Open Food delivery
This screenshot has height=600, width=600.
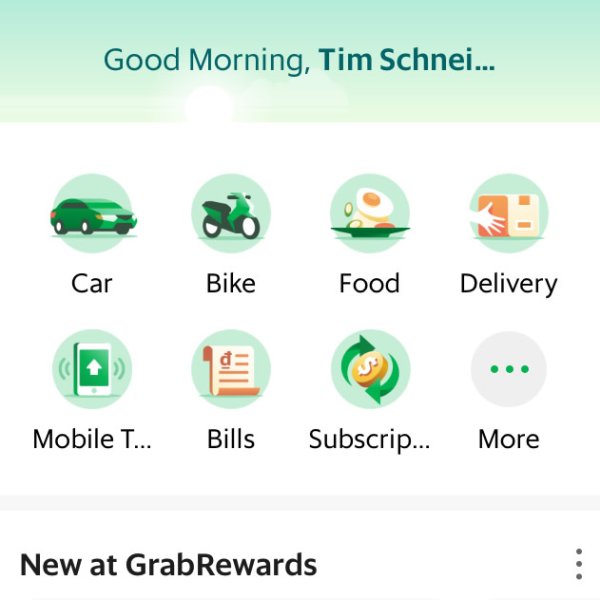click(x=370, y=214)
